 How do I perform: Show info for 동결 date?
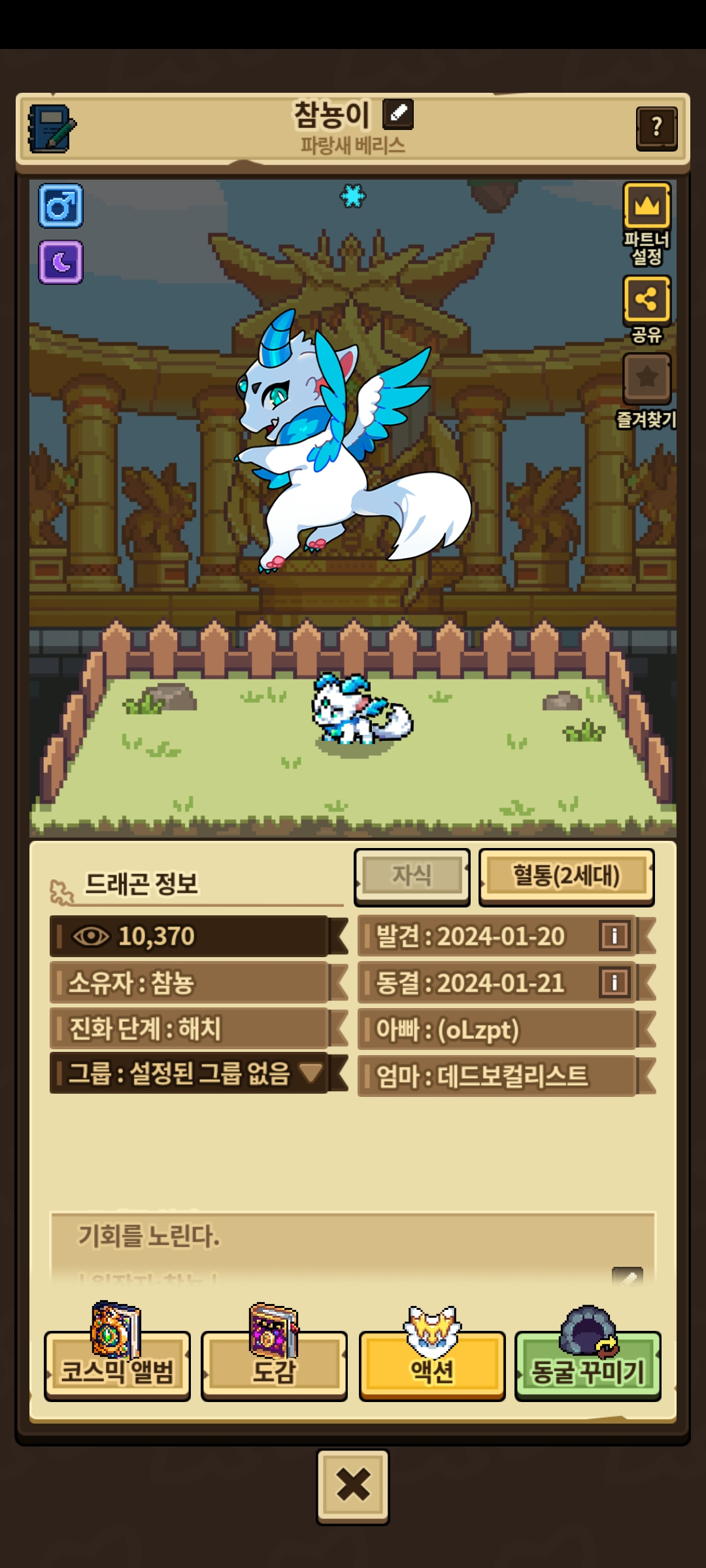click(614, 983)
